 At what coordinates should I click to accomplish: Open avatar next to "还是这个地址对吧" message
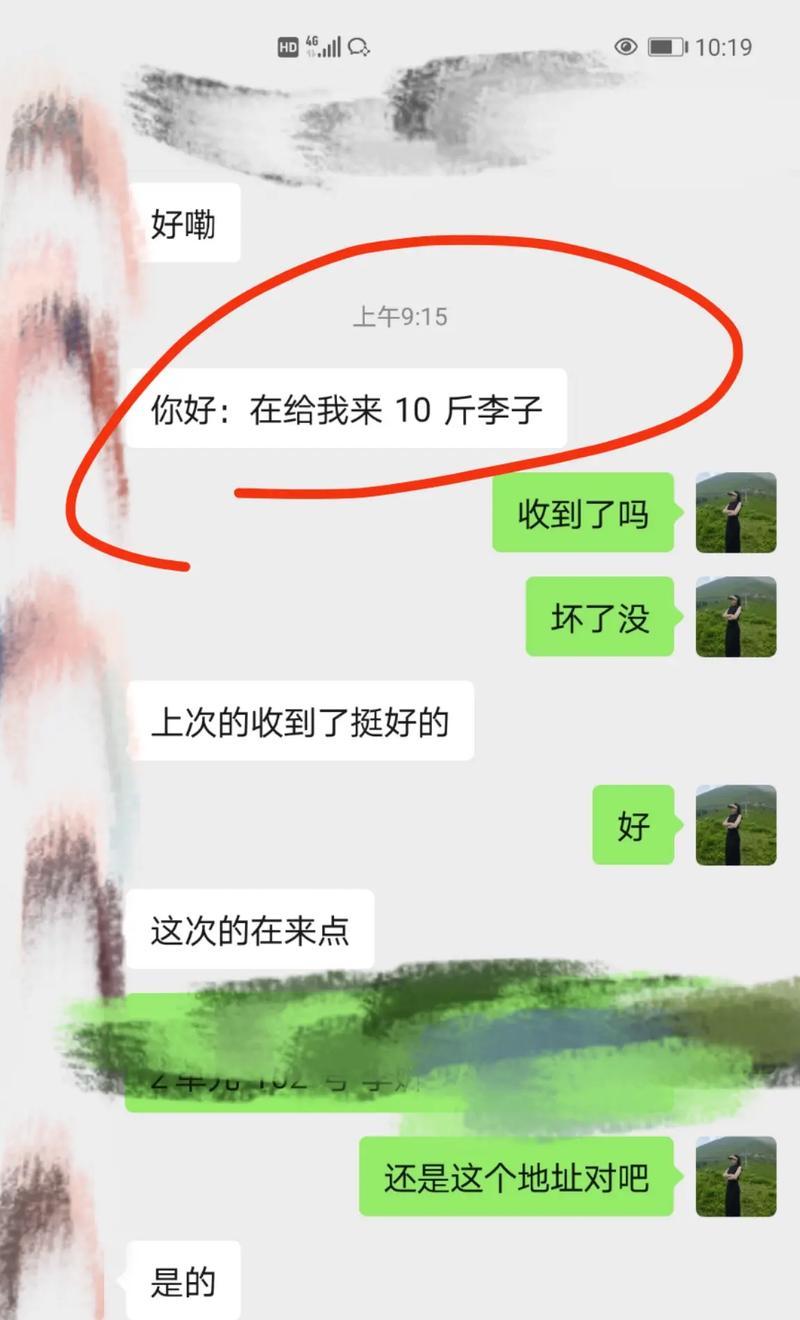(x=736, y=1176)
